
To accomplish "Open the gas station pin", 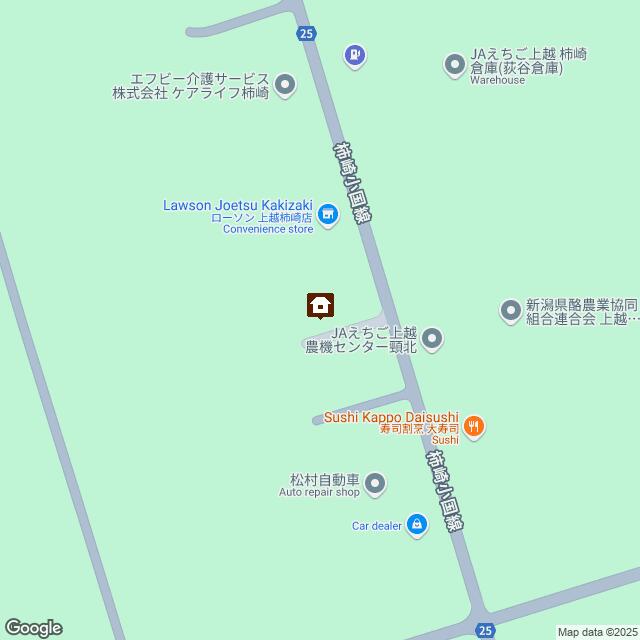I will (353, 56).
